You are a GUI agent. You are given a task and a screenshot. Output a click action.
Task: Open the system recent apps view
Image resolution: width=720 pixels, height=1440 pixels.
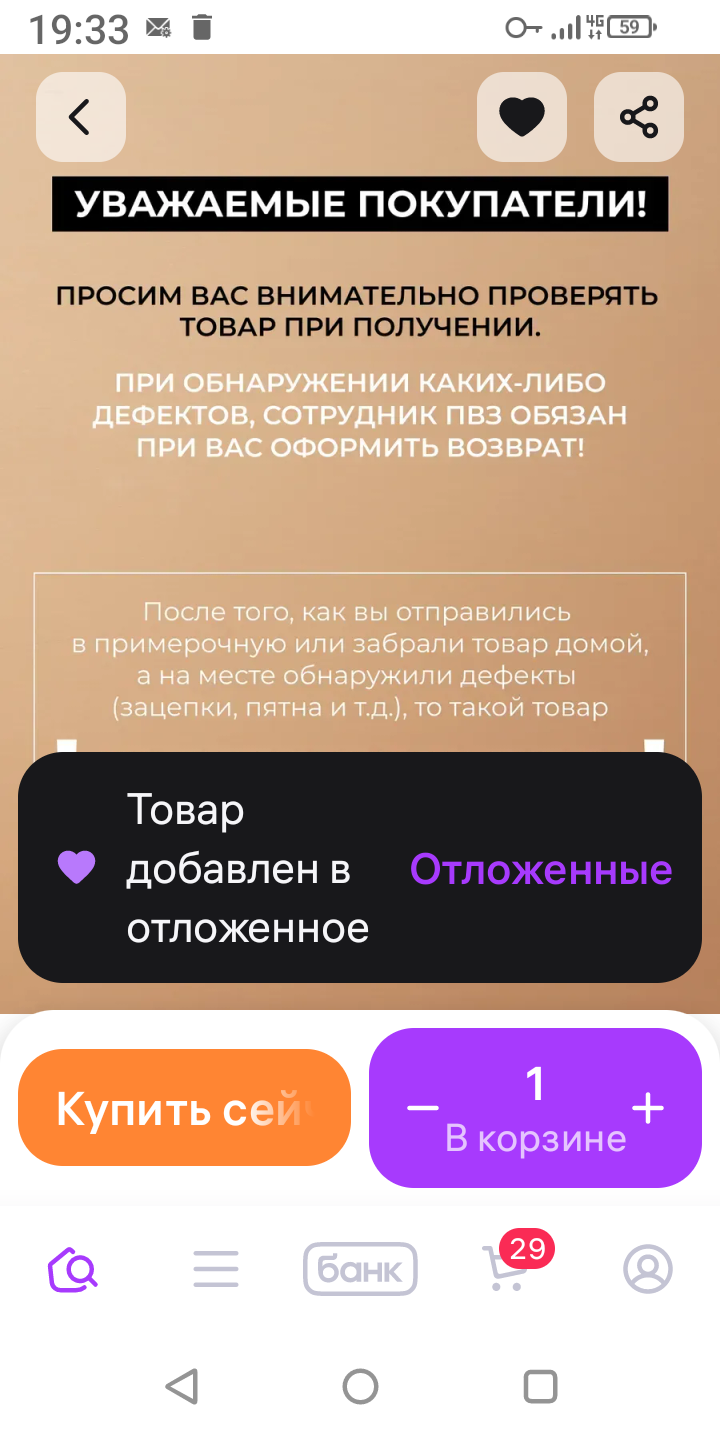[x=540, y=1387]
